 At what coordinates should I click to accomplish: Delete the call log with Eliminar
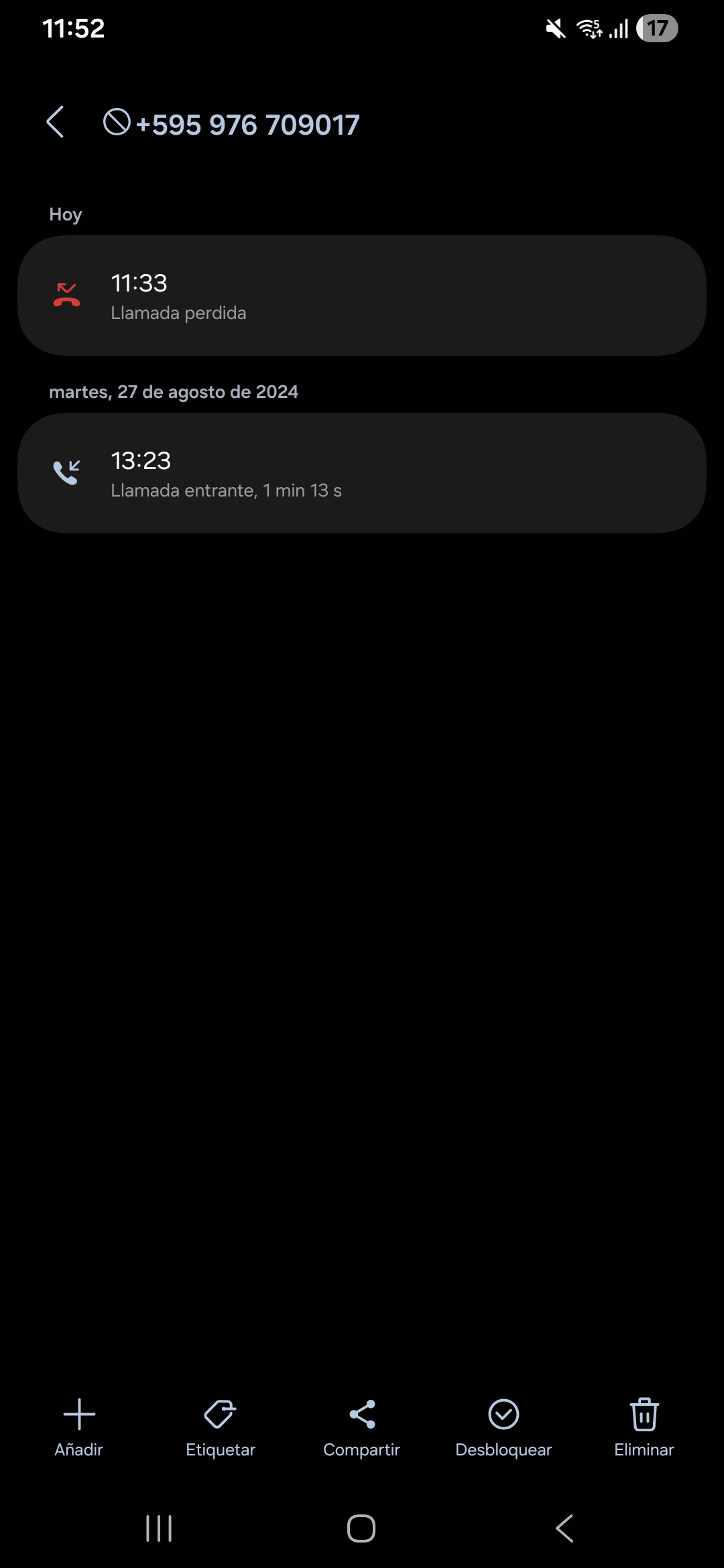644,1427
